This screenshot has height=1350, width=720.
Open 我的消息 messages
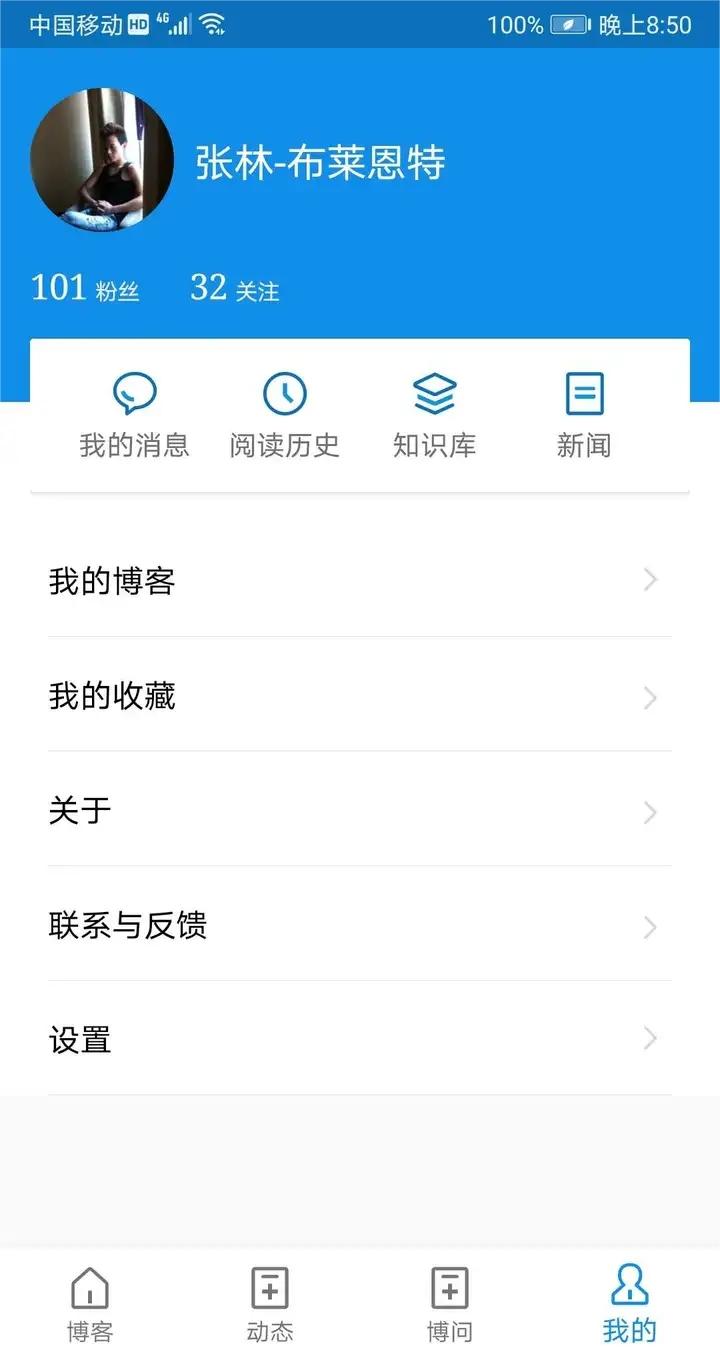coord(134,415)
